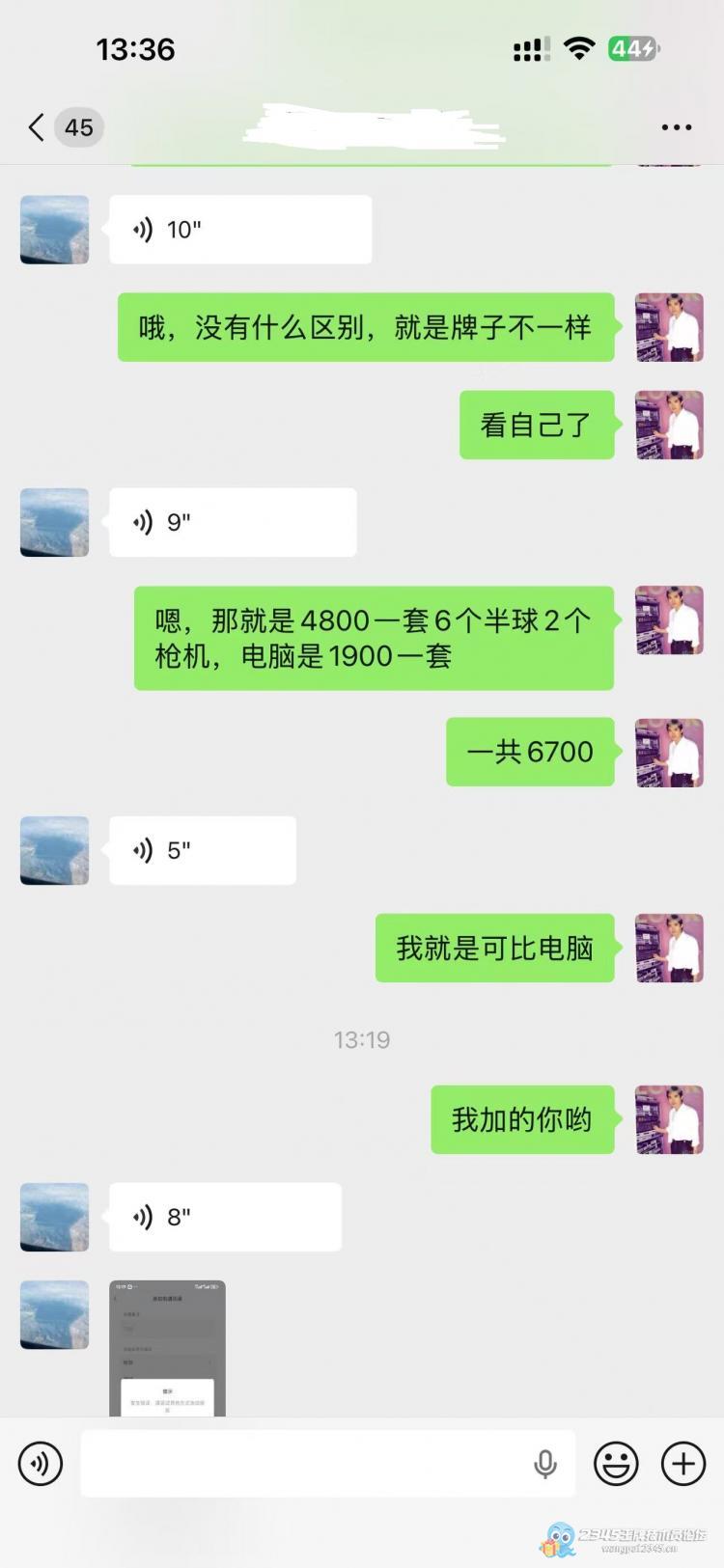724x1568 pixels.
Task: Open own avatar beside "看自己了" message
Action: [x=669, y=425]
